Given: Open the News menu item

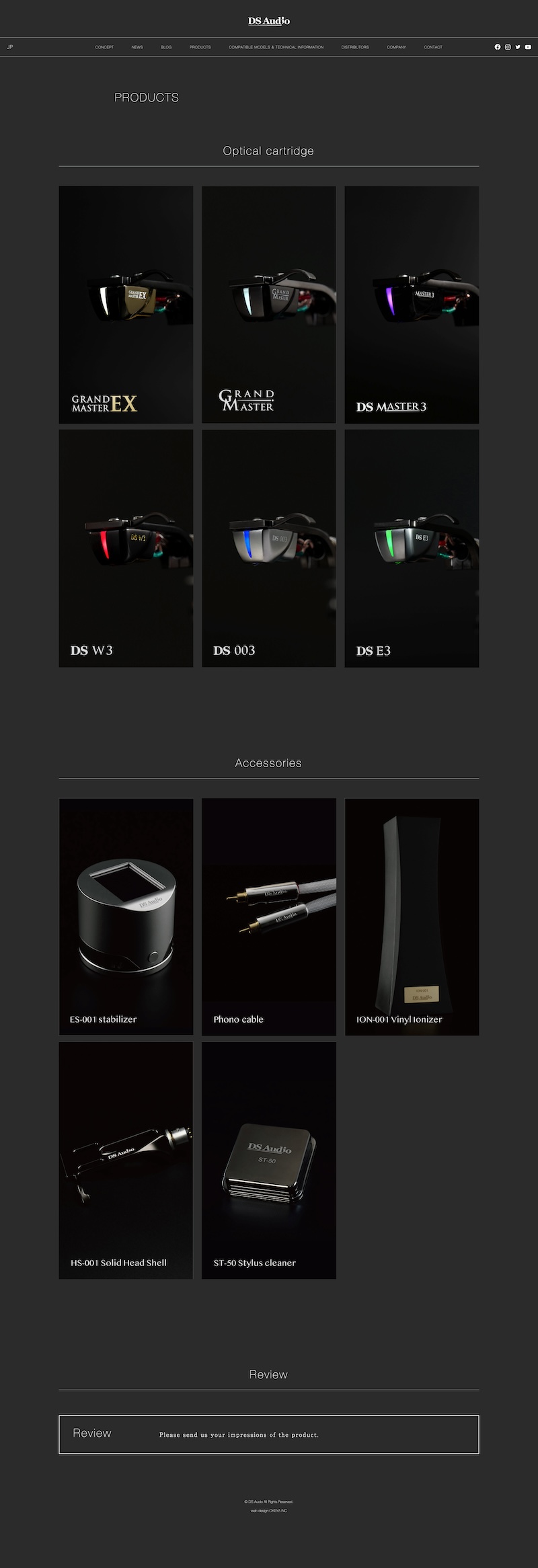Looking at the screenshot, I should 137,47.
